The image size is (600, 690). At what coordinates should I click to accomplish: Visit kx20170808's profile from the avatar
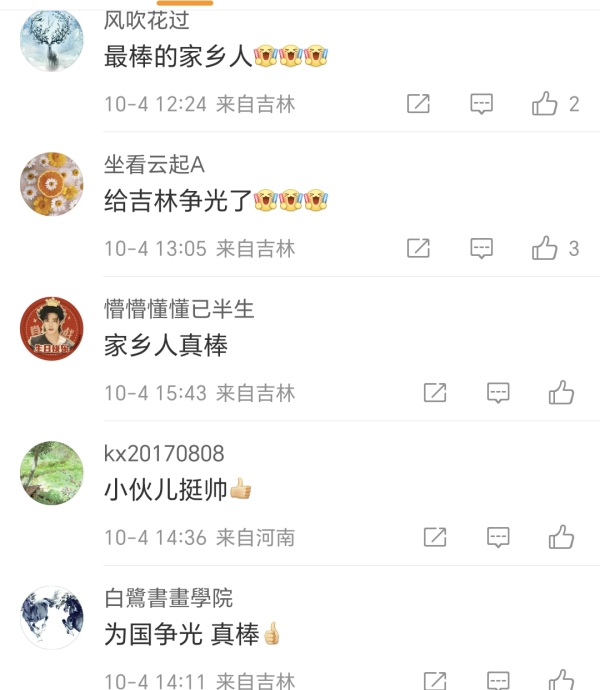tap(52, 473)
